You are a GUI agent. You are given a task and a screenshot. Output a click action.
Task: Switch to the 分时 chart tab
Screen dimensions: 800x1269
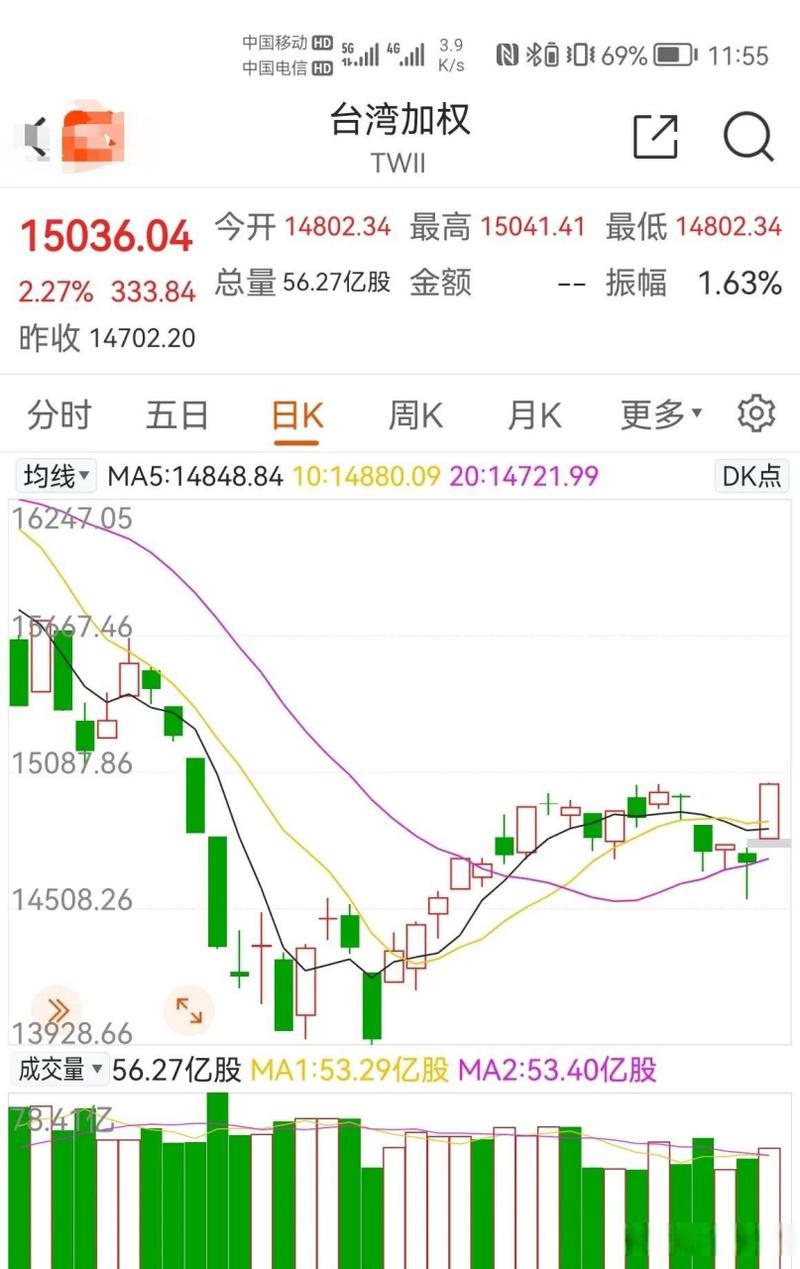[x=59, y=415]
